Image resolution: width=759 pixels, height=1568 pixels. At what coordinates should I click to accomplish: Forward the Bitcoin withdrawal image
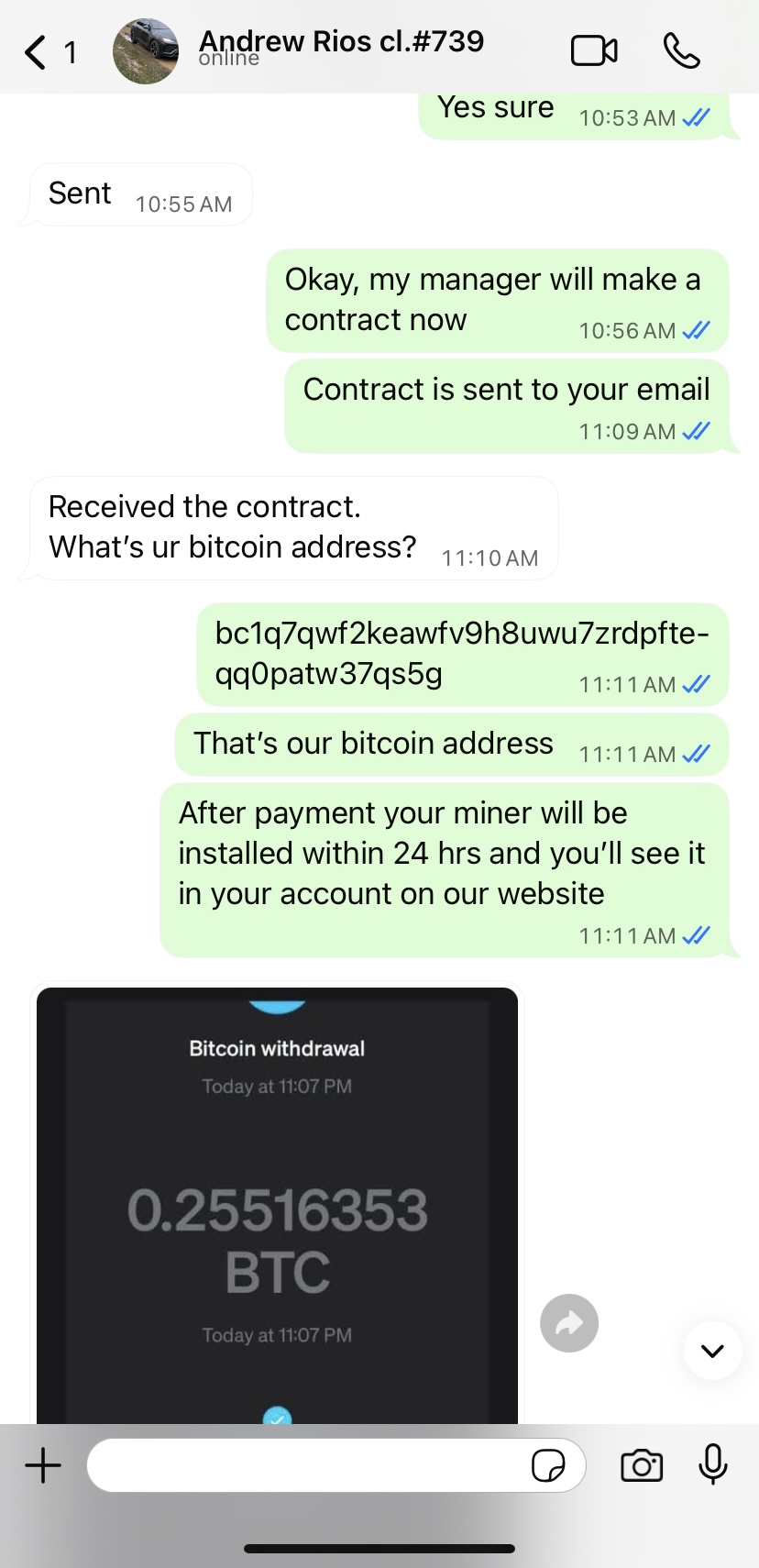tap(569, 1323)
